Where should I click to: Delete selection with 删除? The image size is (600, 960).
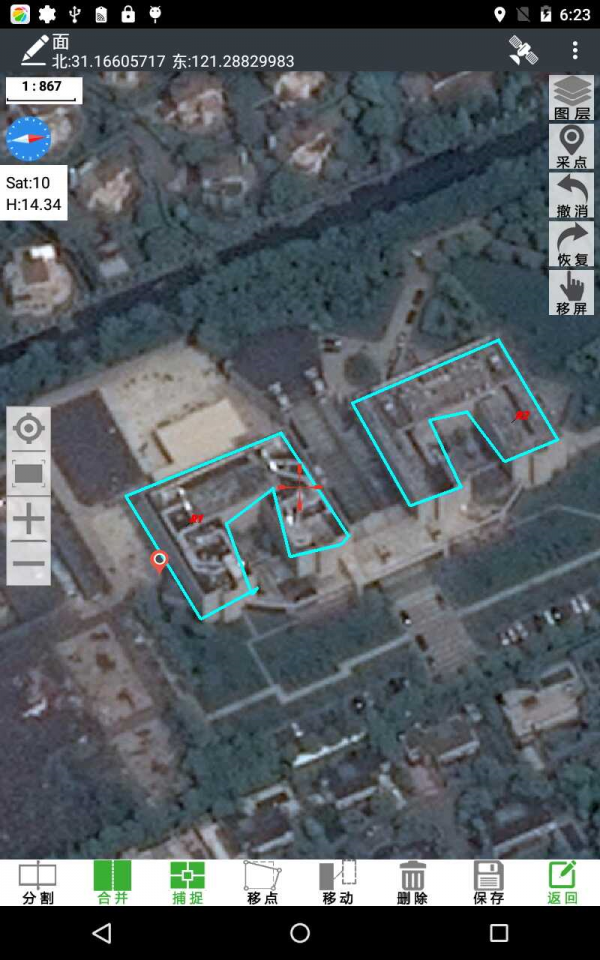click(x=412, y=882)
